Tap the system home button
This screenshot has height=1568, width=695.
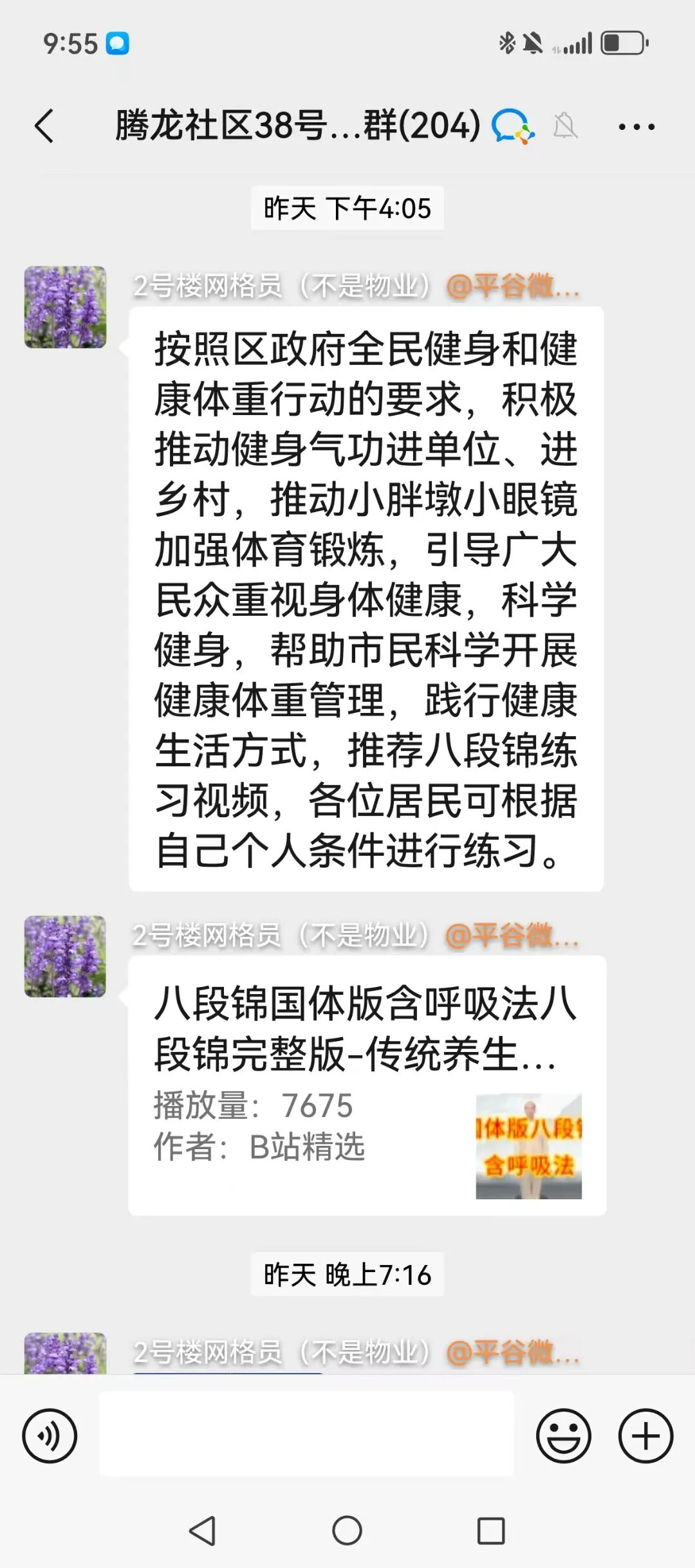(x=347, y=1531)
